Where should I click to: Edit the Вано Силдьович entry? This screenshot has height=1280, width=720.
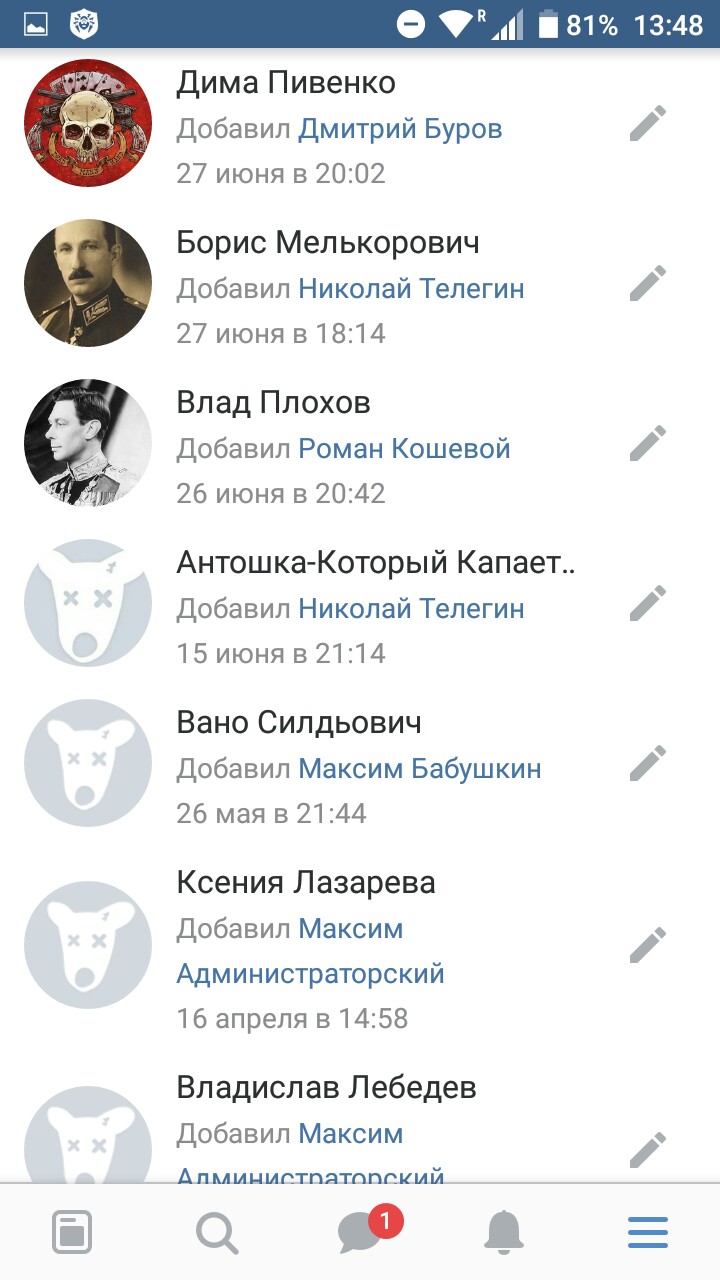pyautogui.click(x=648, y=763)
